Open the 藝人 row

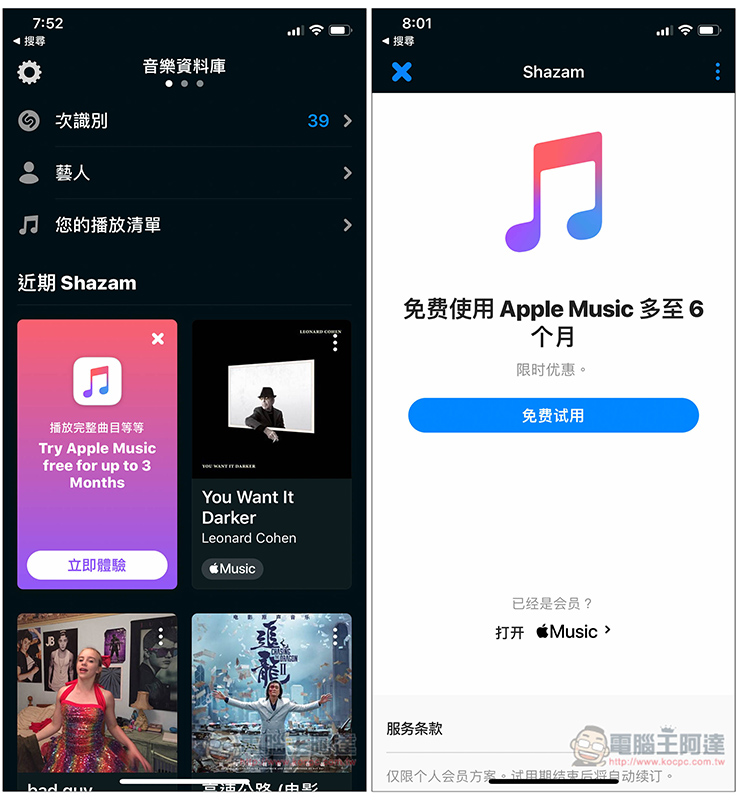pos(185,173)
